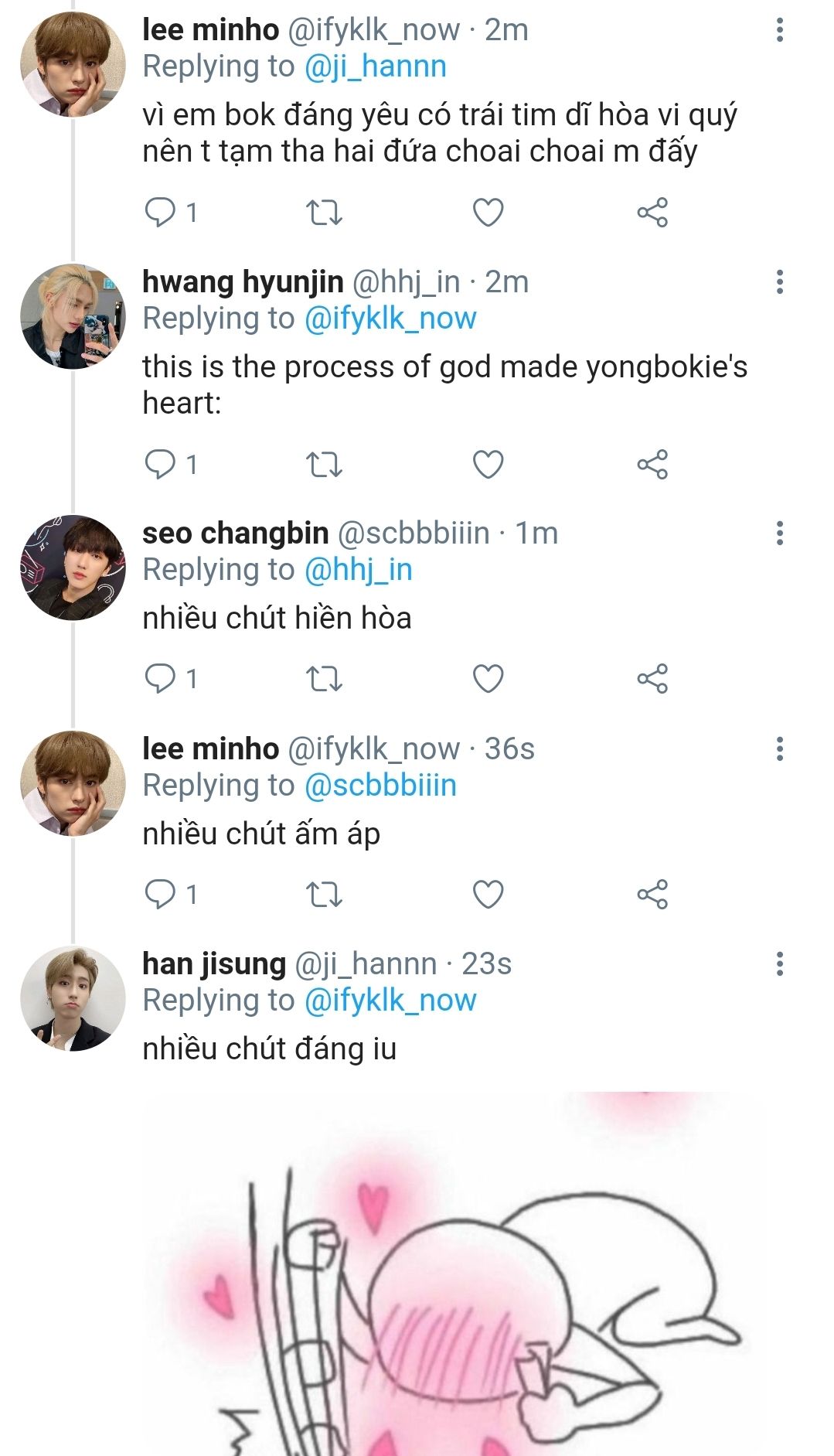Like hwang hyunjin's tweet
Viewport: 834px width, 1456px height.
point(488,465)
